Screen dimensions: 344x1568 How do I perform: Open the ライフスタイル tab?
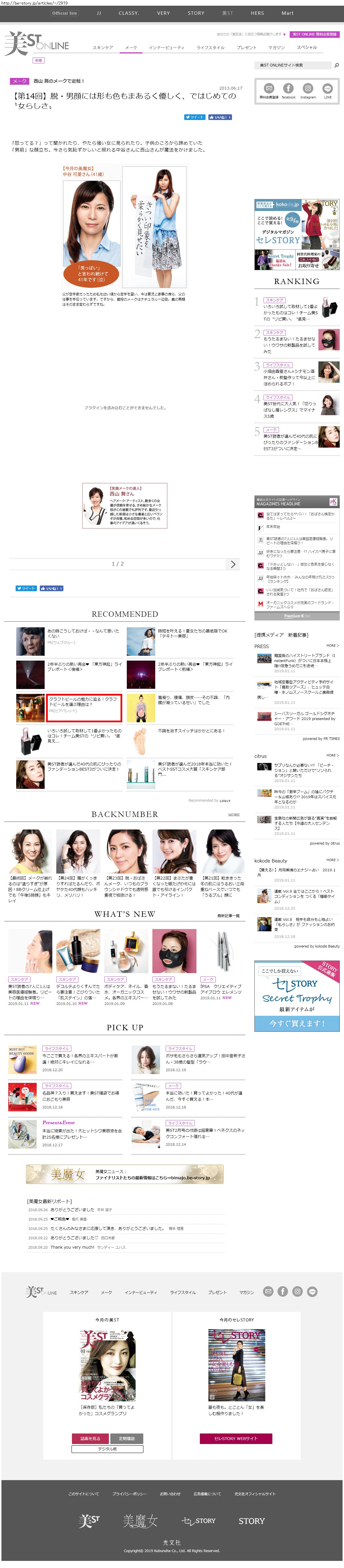[x=211, y=47]
